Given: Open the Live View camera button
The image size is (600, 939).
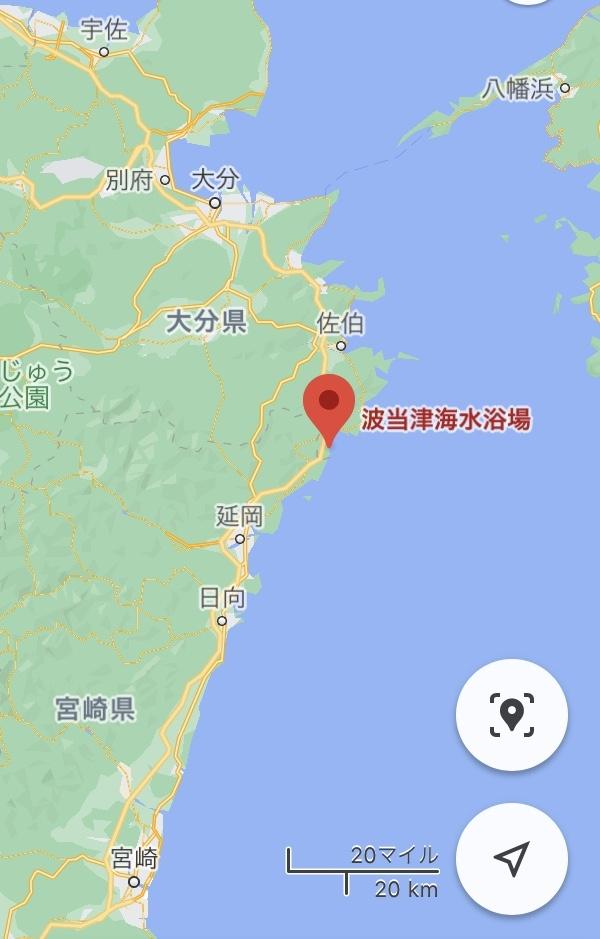Looking at the screenshot, I should coord(511,714).
